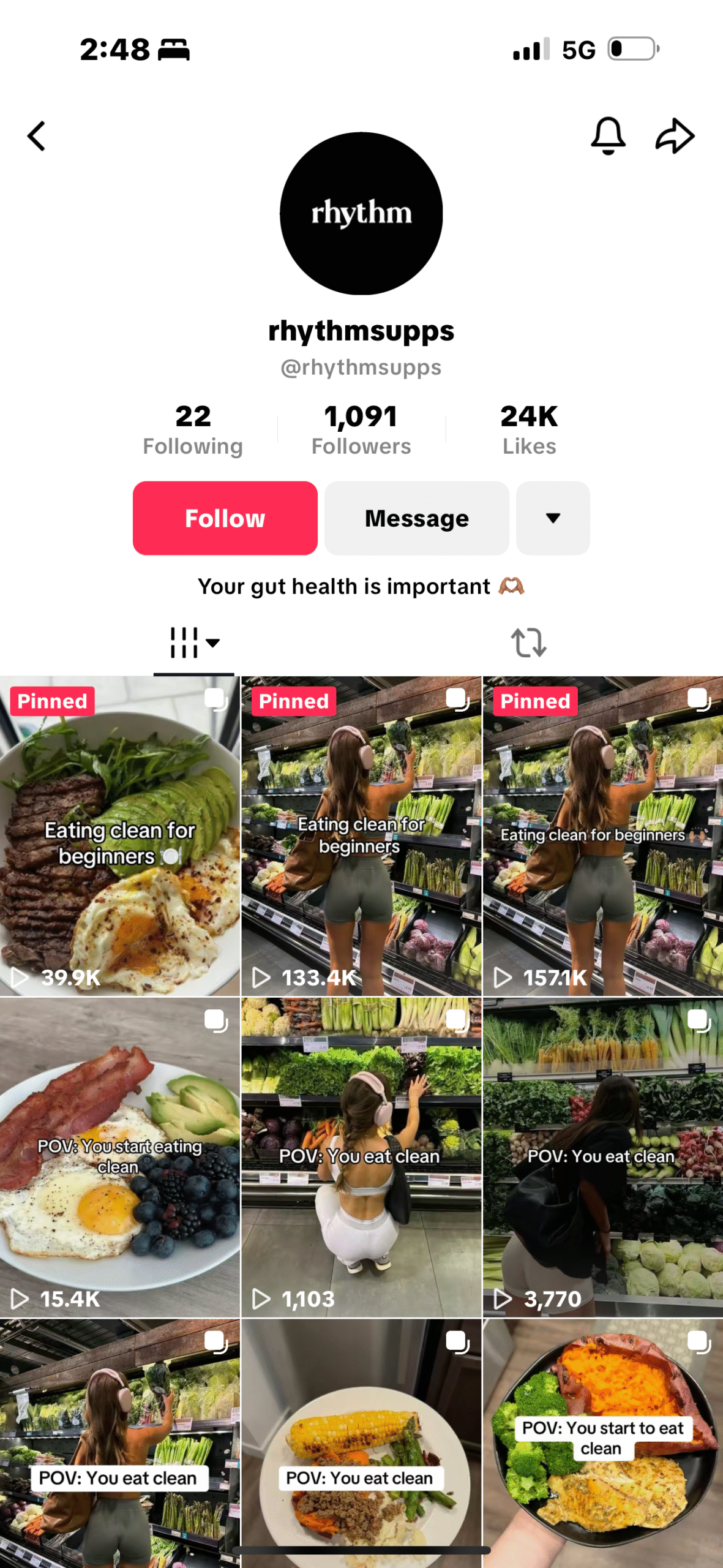Play the video with 3,770 views
The image size is (723, 1568).
(x=602, y=1156)
